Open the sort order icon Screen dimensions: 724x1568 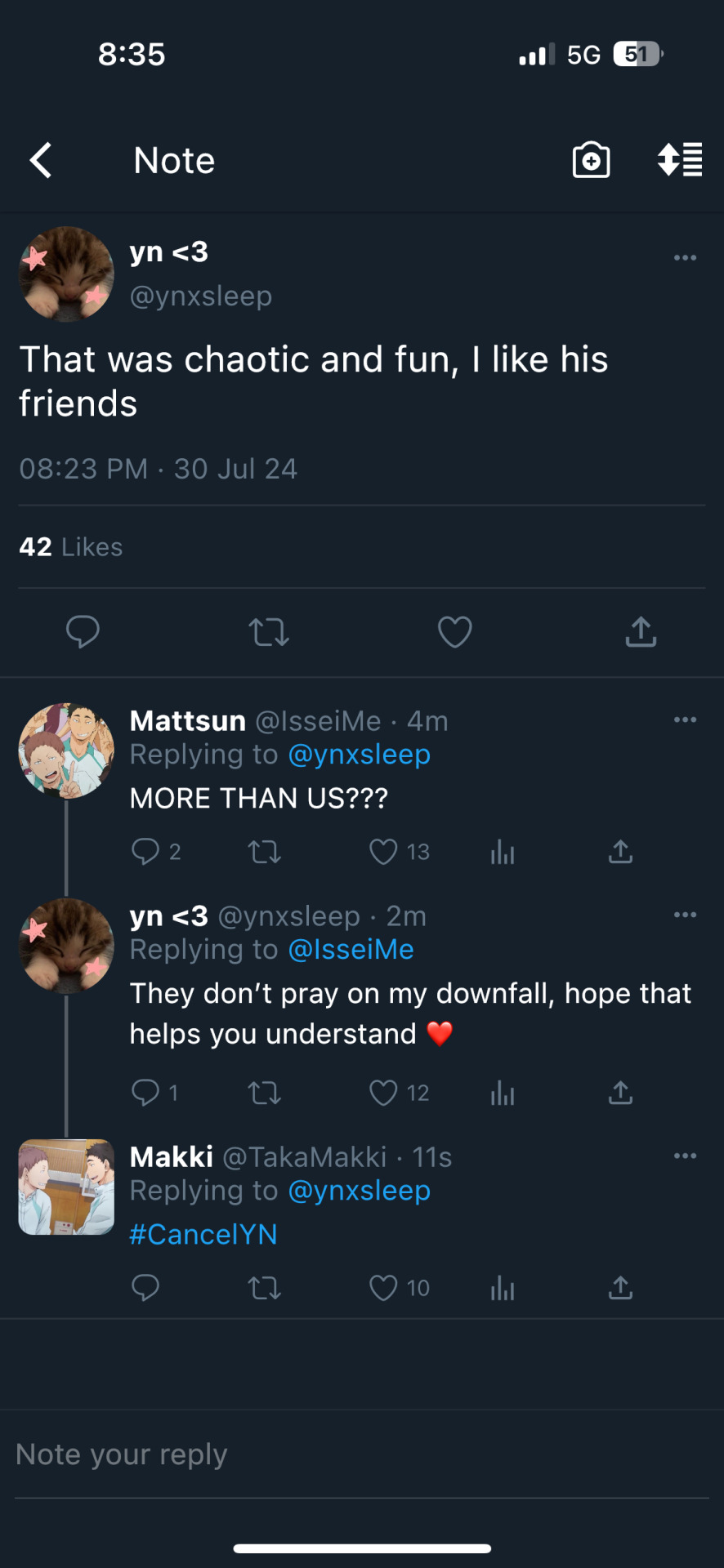[679, 160]
